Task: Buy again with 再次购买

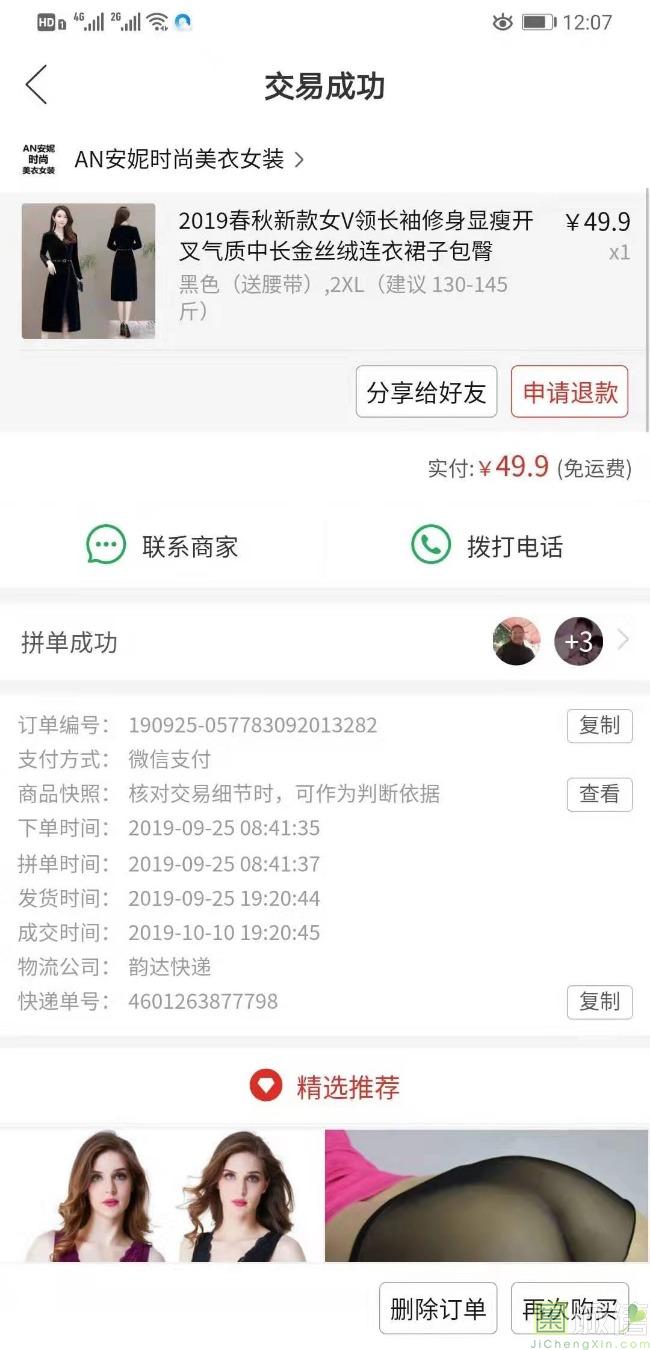Action: click(x=570, y=1308)
